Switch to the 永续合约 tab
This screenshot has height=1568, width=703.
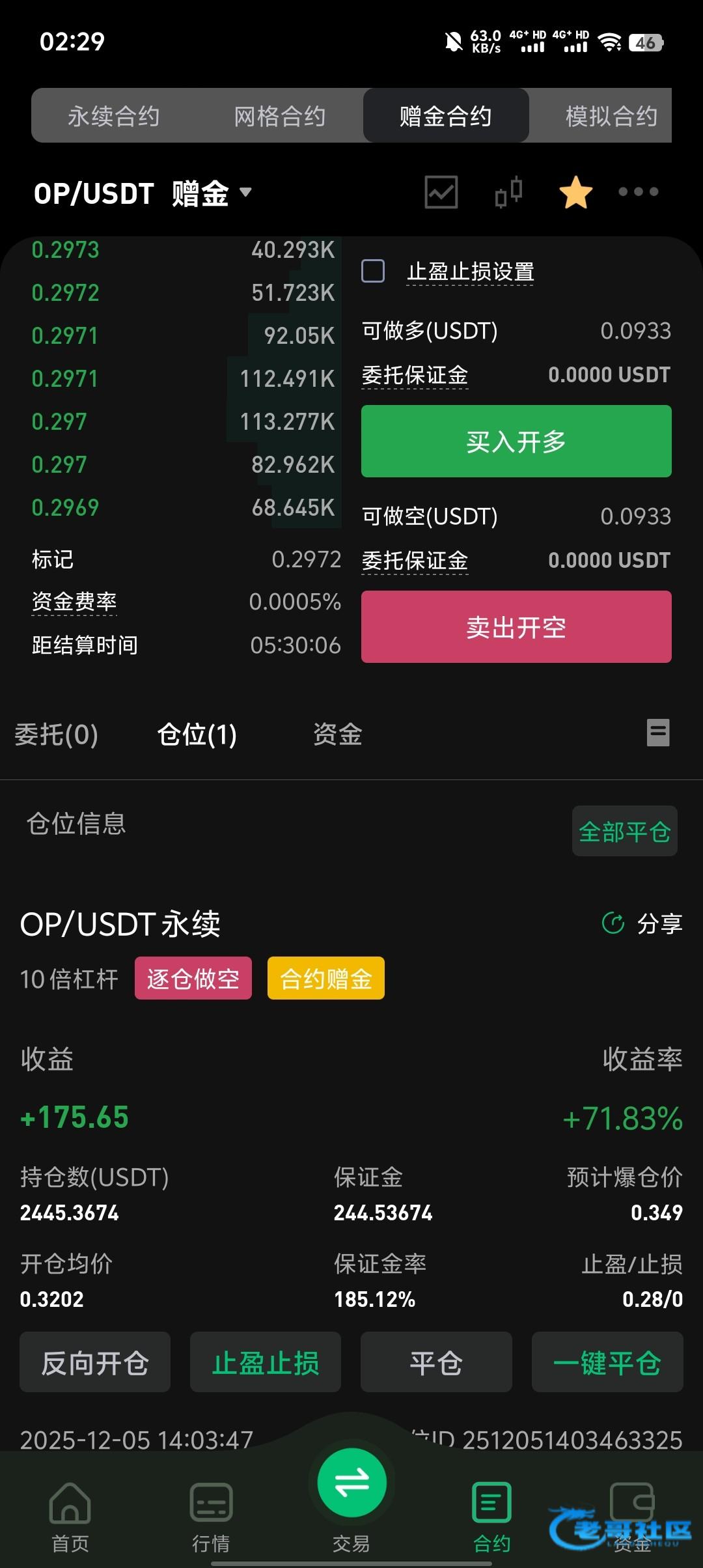(114, 117)
